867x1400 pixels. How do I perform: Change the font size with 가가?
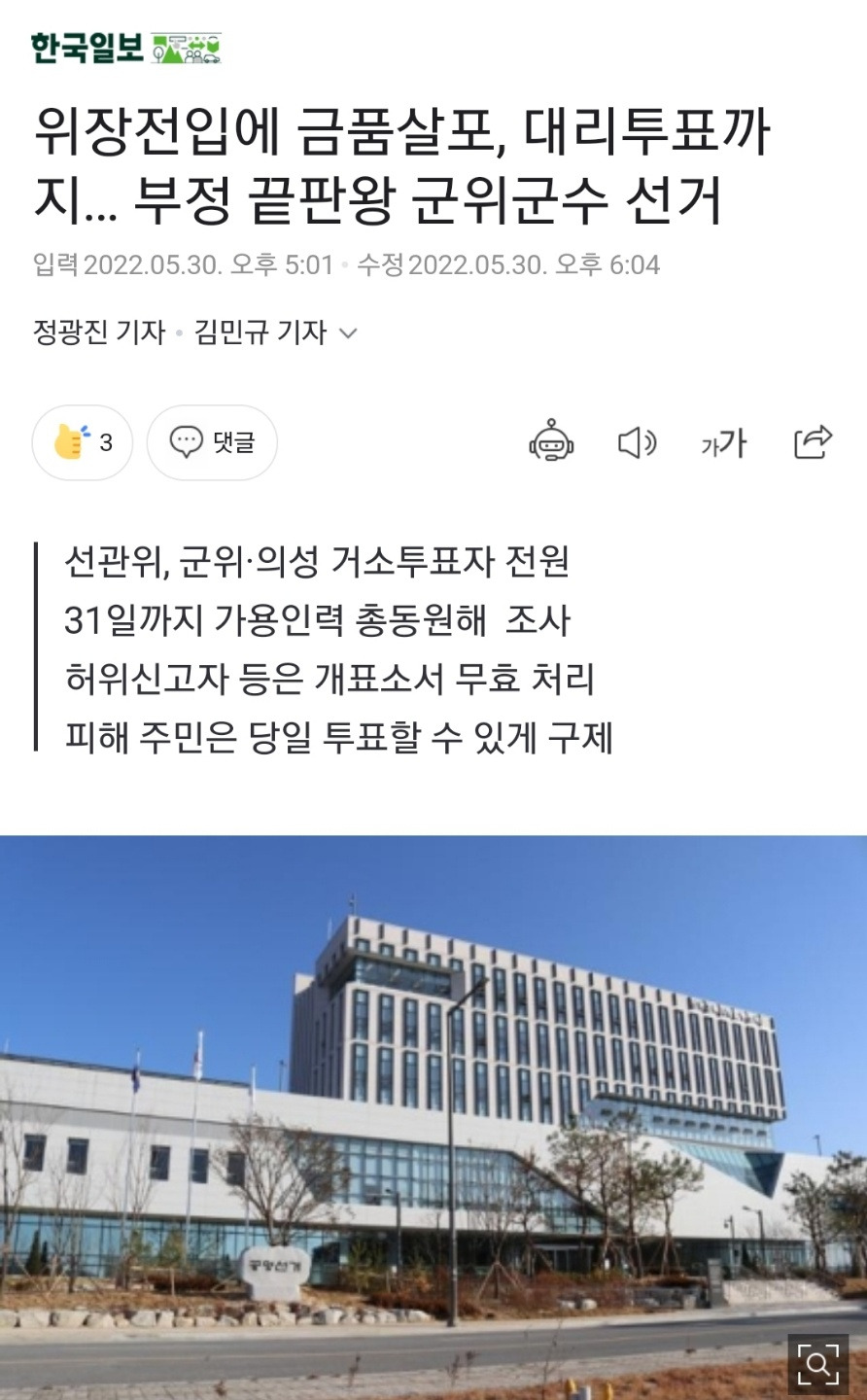click(723, 443)
